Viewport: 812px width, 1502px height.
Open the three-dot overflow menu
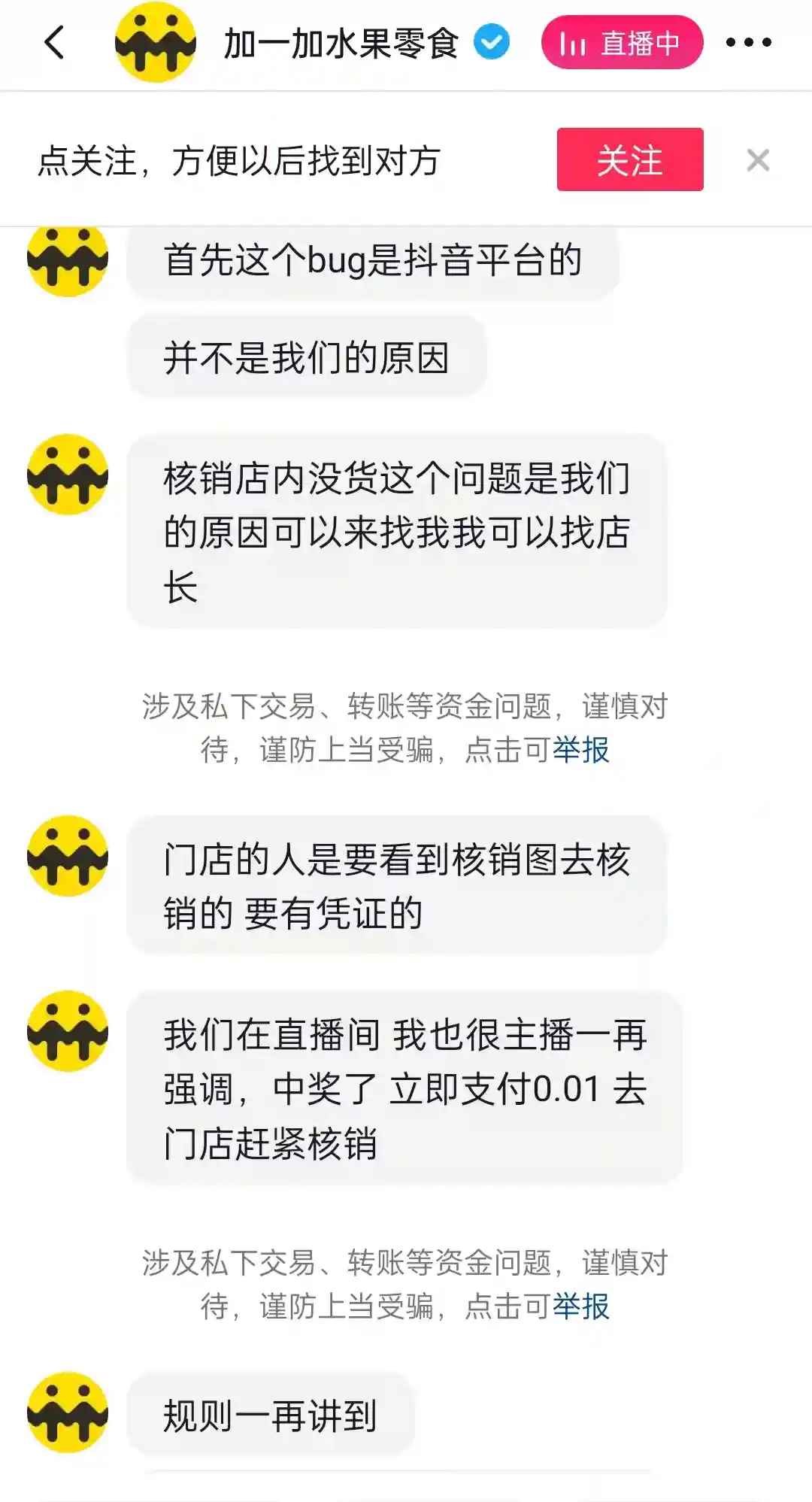[x=748, y=43]
